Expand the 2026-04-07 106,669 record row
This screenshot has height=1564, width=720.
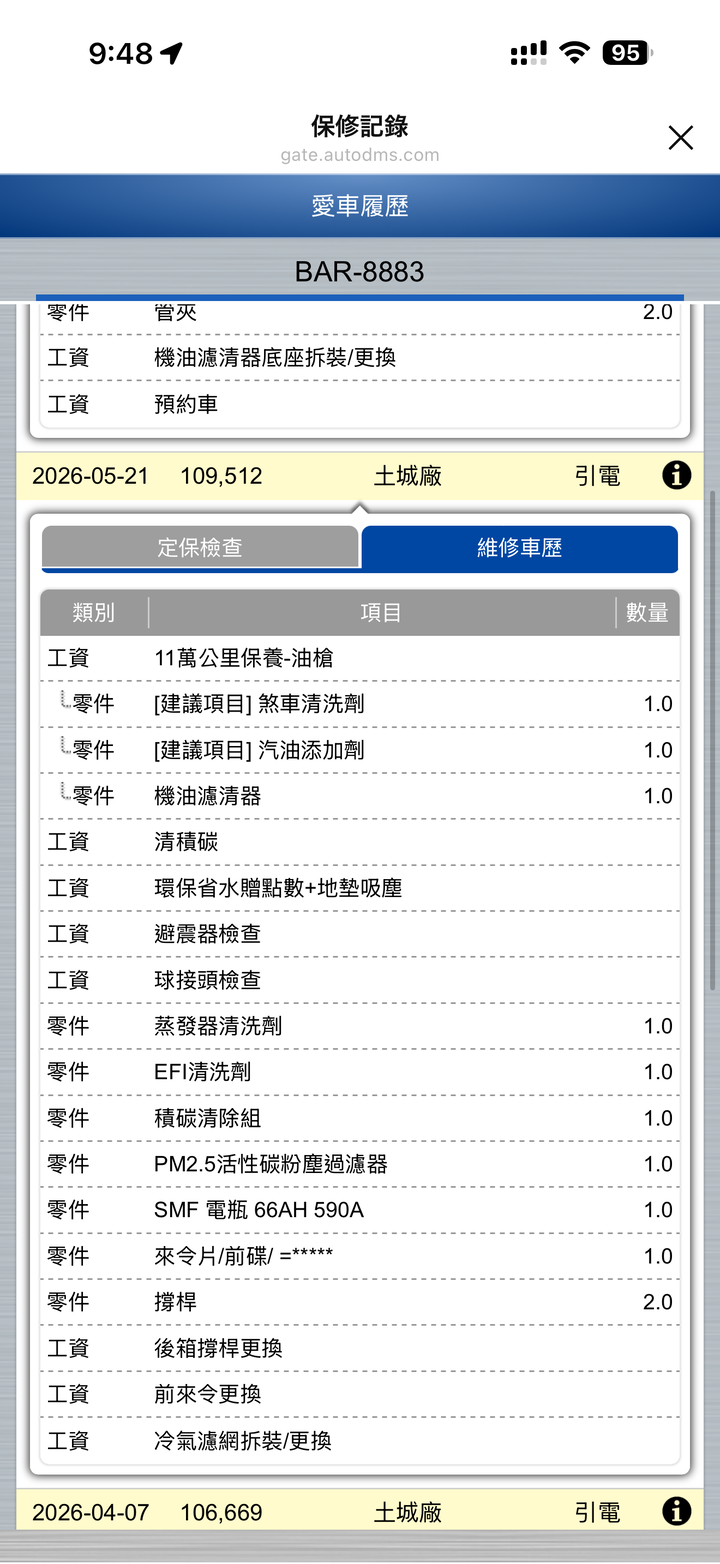[x=360, y=1512]
